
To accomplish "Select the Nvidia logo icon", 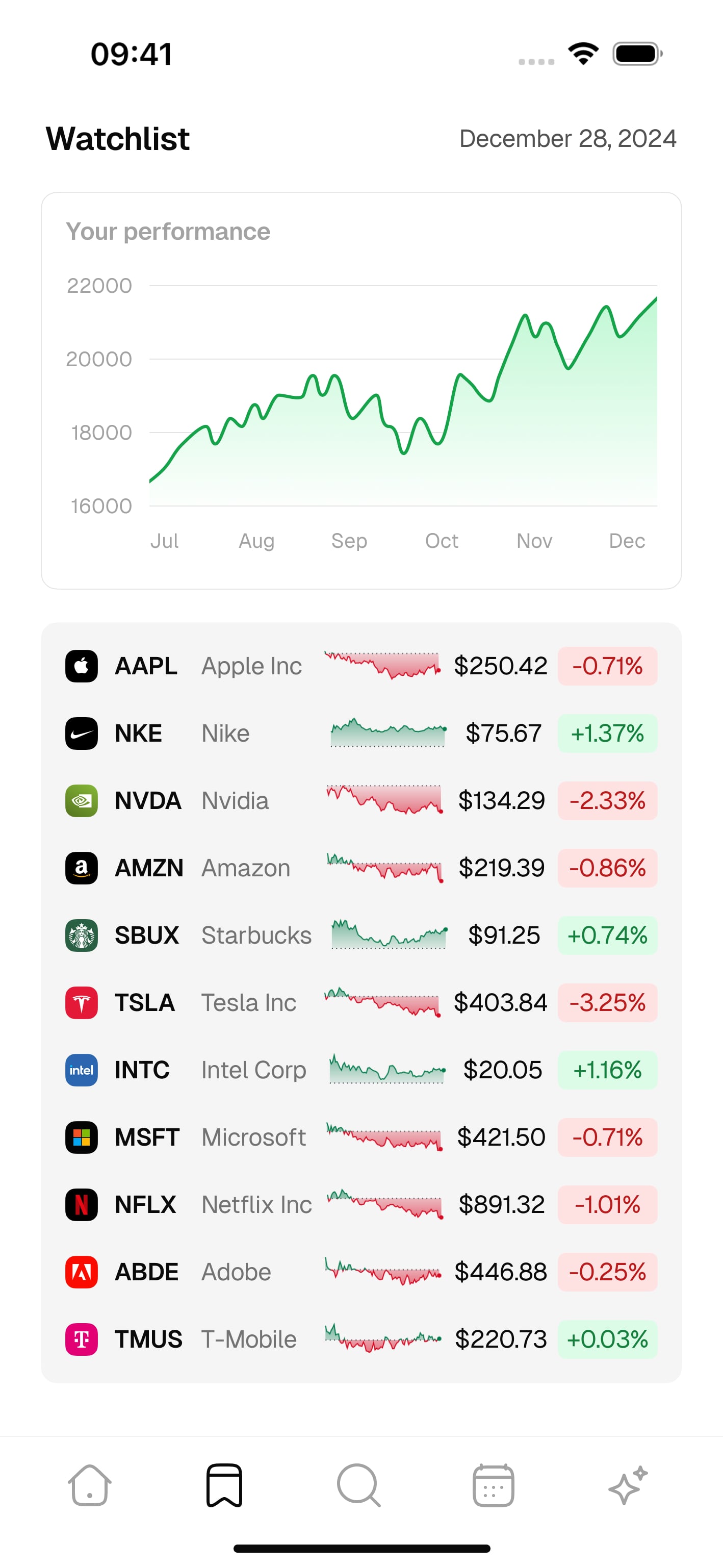I will tap(81, 800).
